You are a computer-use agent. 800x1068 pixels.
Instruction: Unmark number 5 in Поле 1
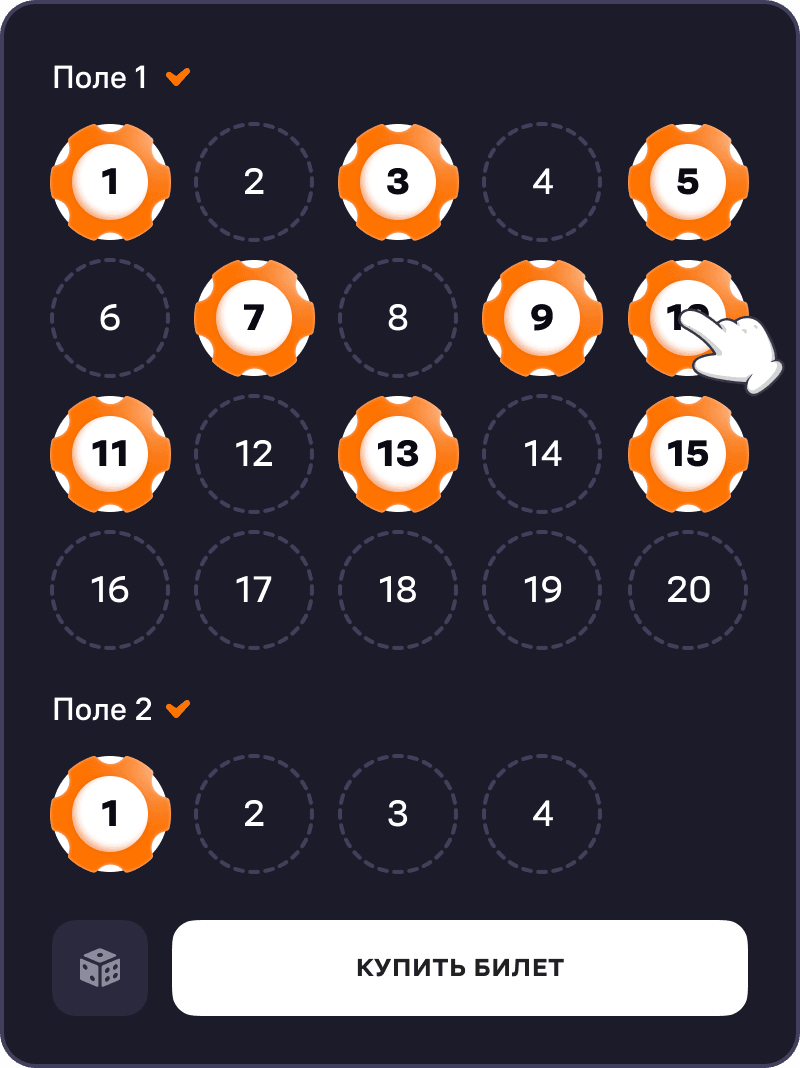[x=688, y=182]
